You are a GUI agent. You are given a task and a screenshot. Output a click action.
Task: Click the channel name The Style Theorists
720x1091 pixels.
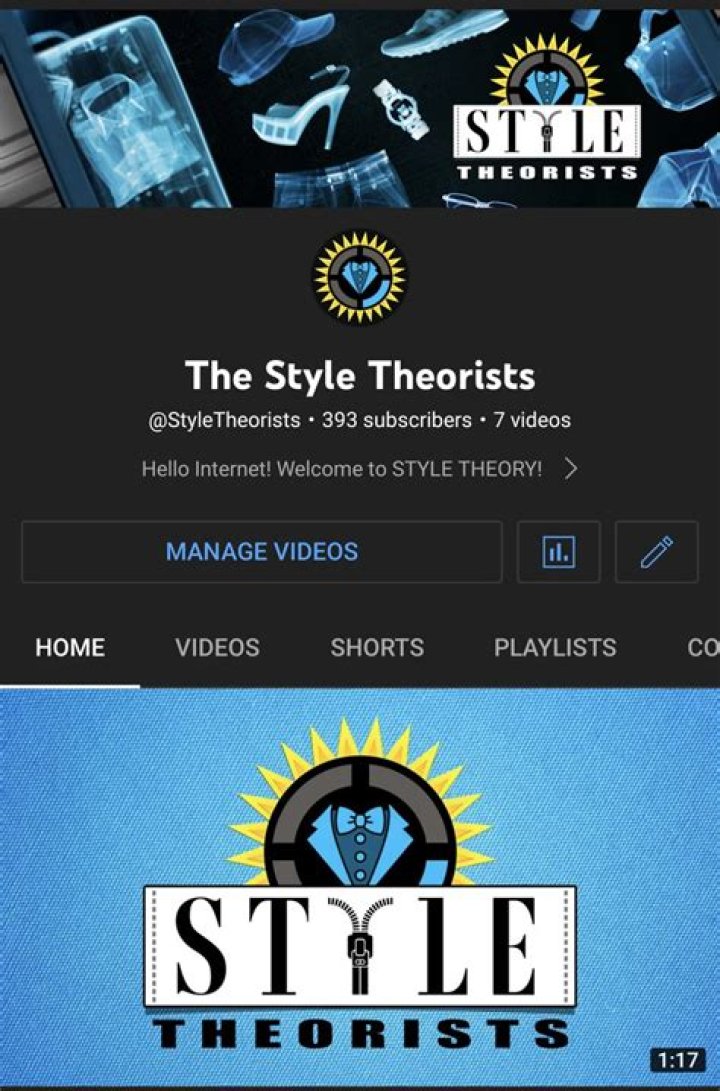coord(360,376)
